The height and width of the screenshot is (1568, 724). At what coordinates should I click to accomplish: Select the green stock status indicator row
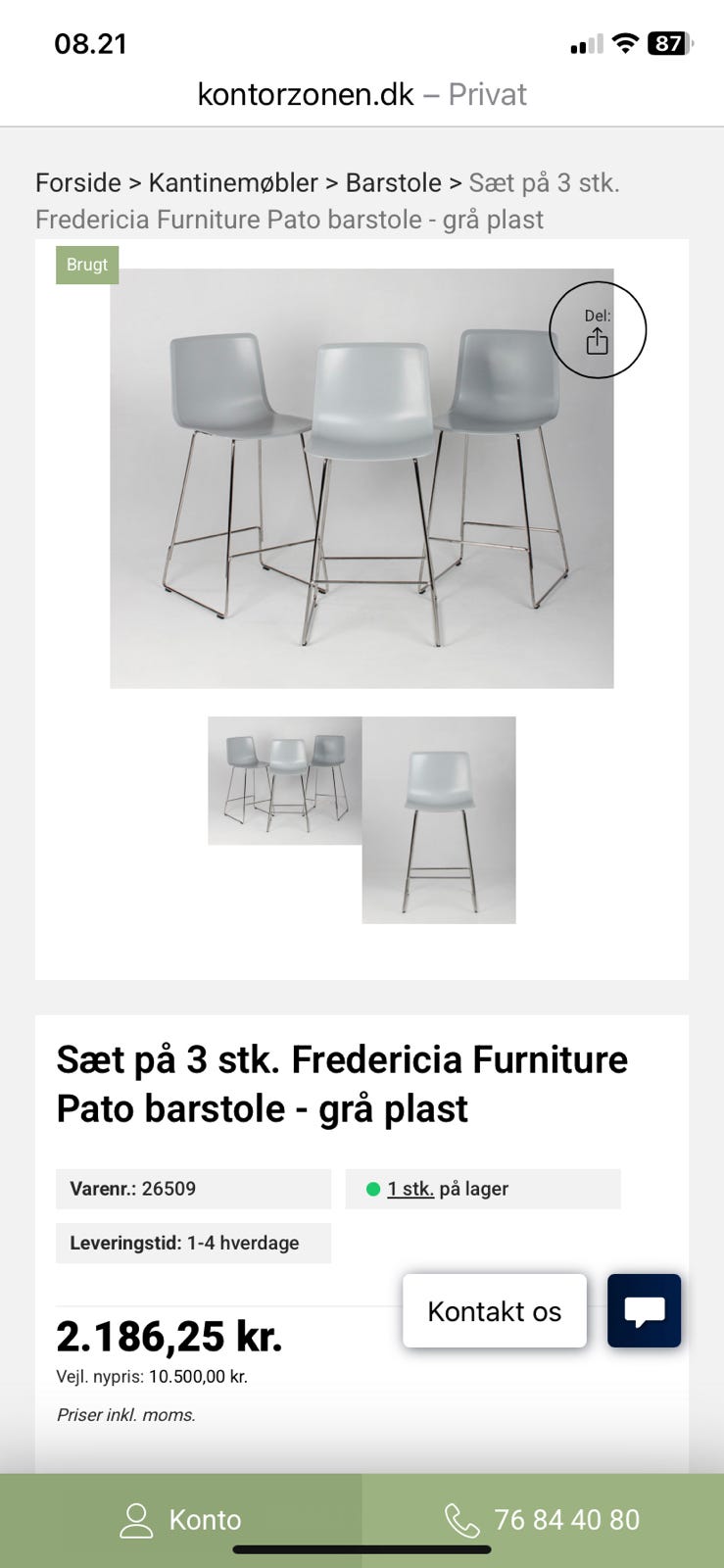[x=482, y=1189]
